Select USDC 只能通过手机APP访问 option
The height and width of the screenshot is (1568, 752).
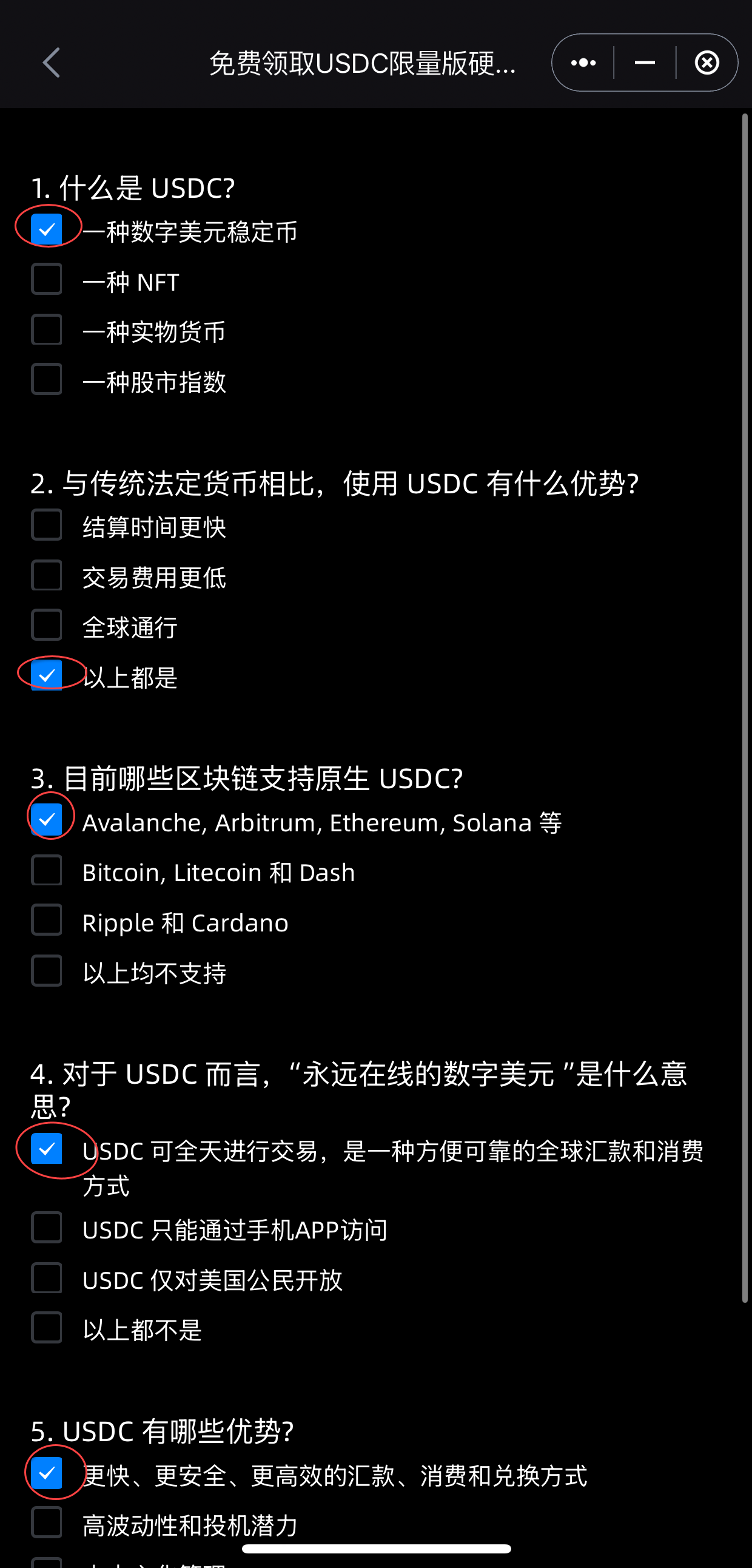point(47,1228)
